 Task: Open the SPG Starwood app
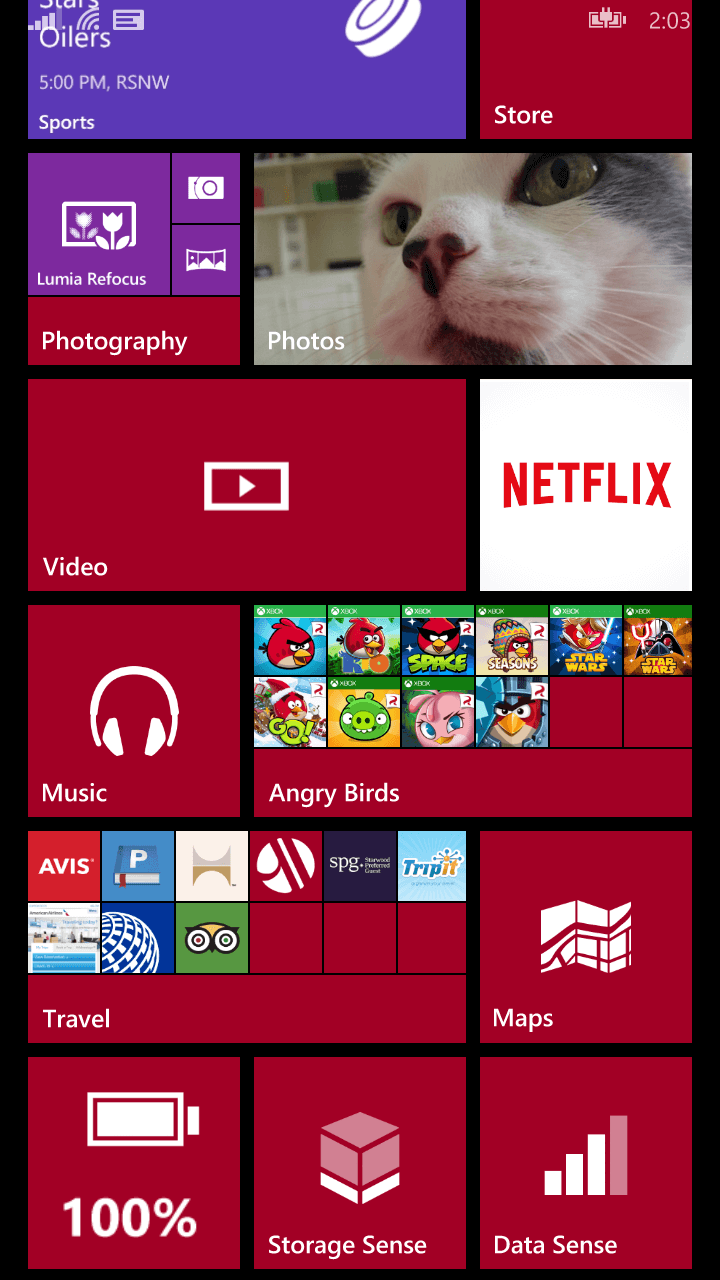pyautogui.click(x=360, y=866)
